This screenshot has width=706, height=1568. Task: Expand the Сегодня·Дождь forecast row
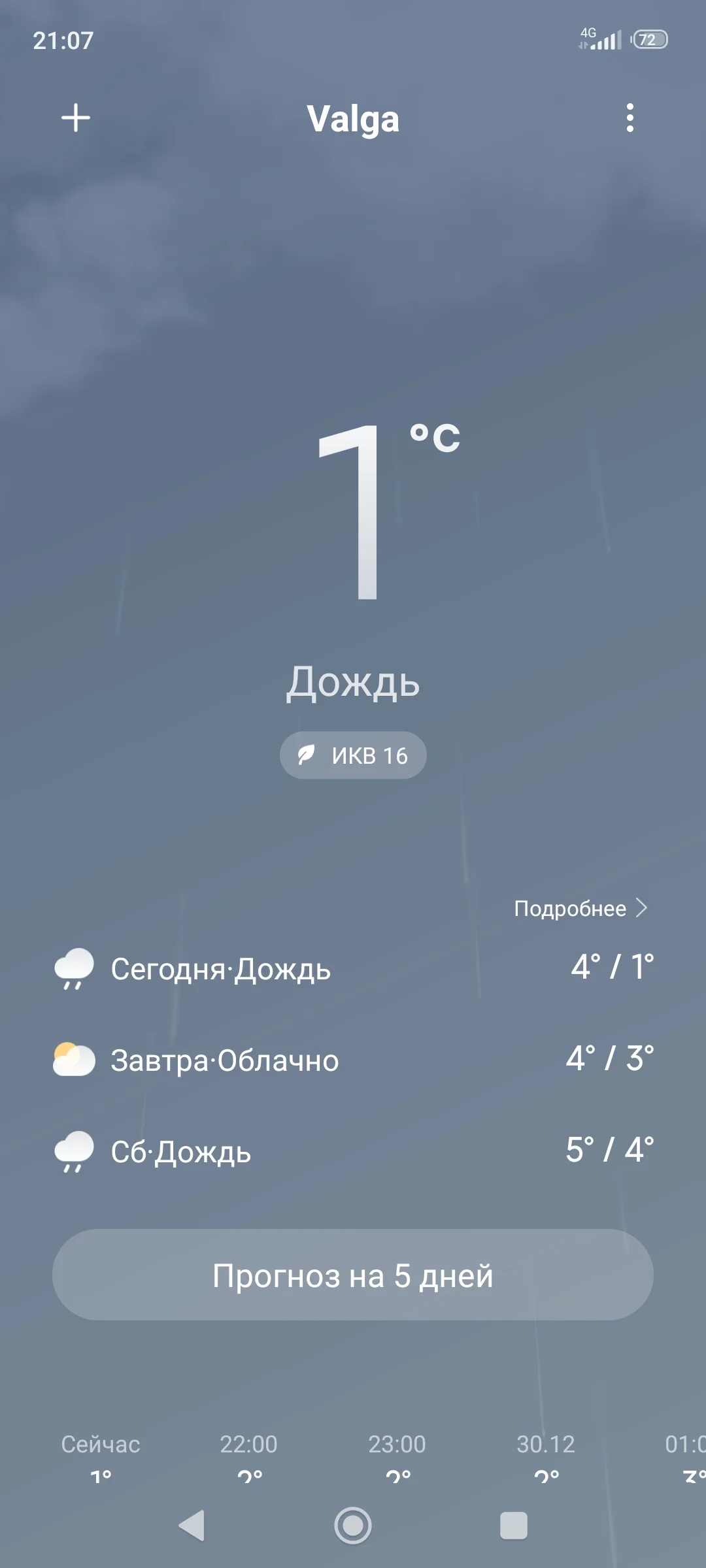[x=353, y=969]
